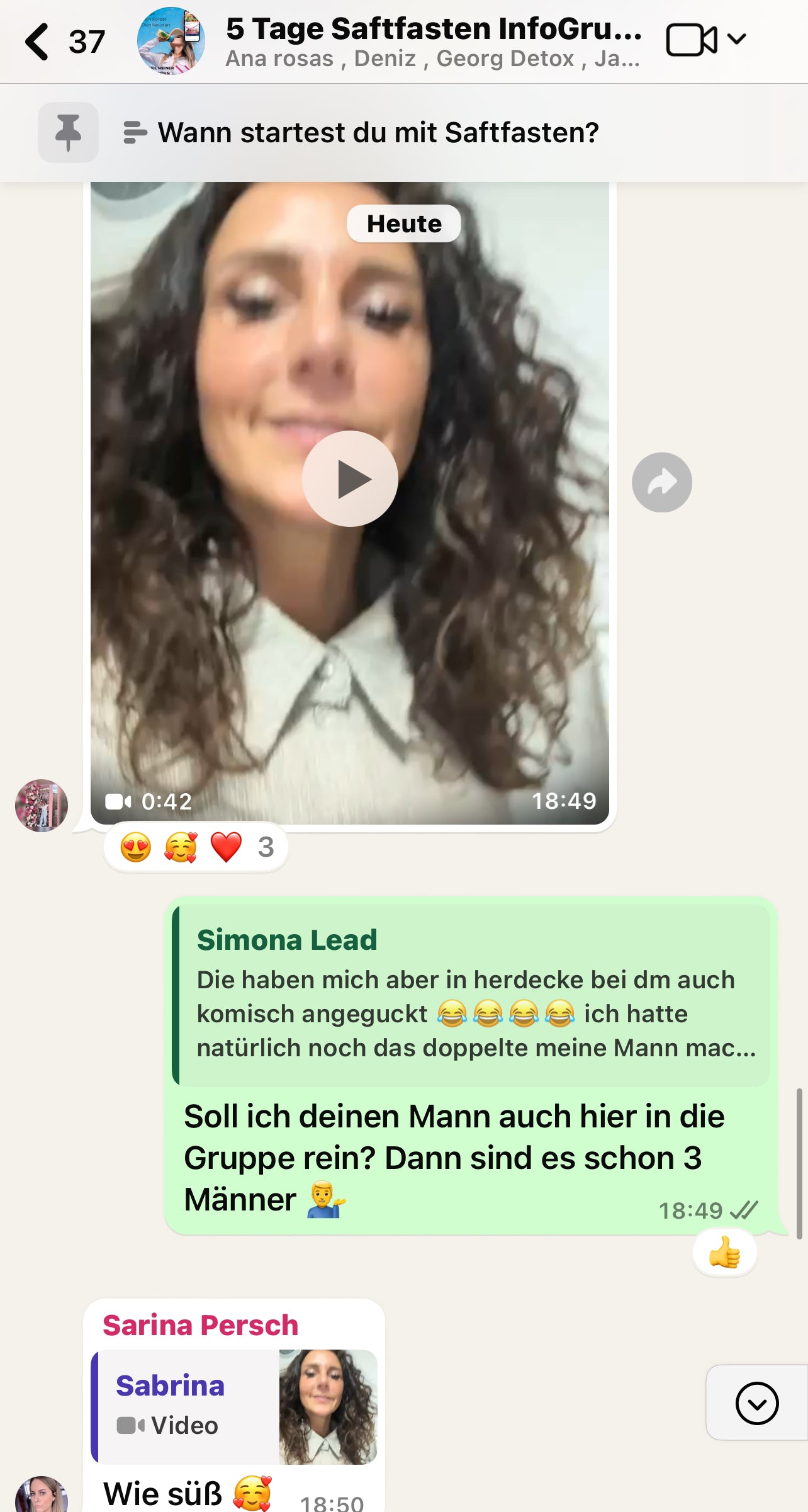Screen dimensions: 808x1512
Task: Play the 0:42 video message
Action: click(350, 479)
